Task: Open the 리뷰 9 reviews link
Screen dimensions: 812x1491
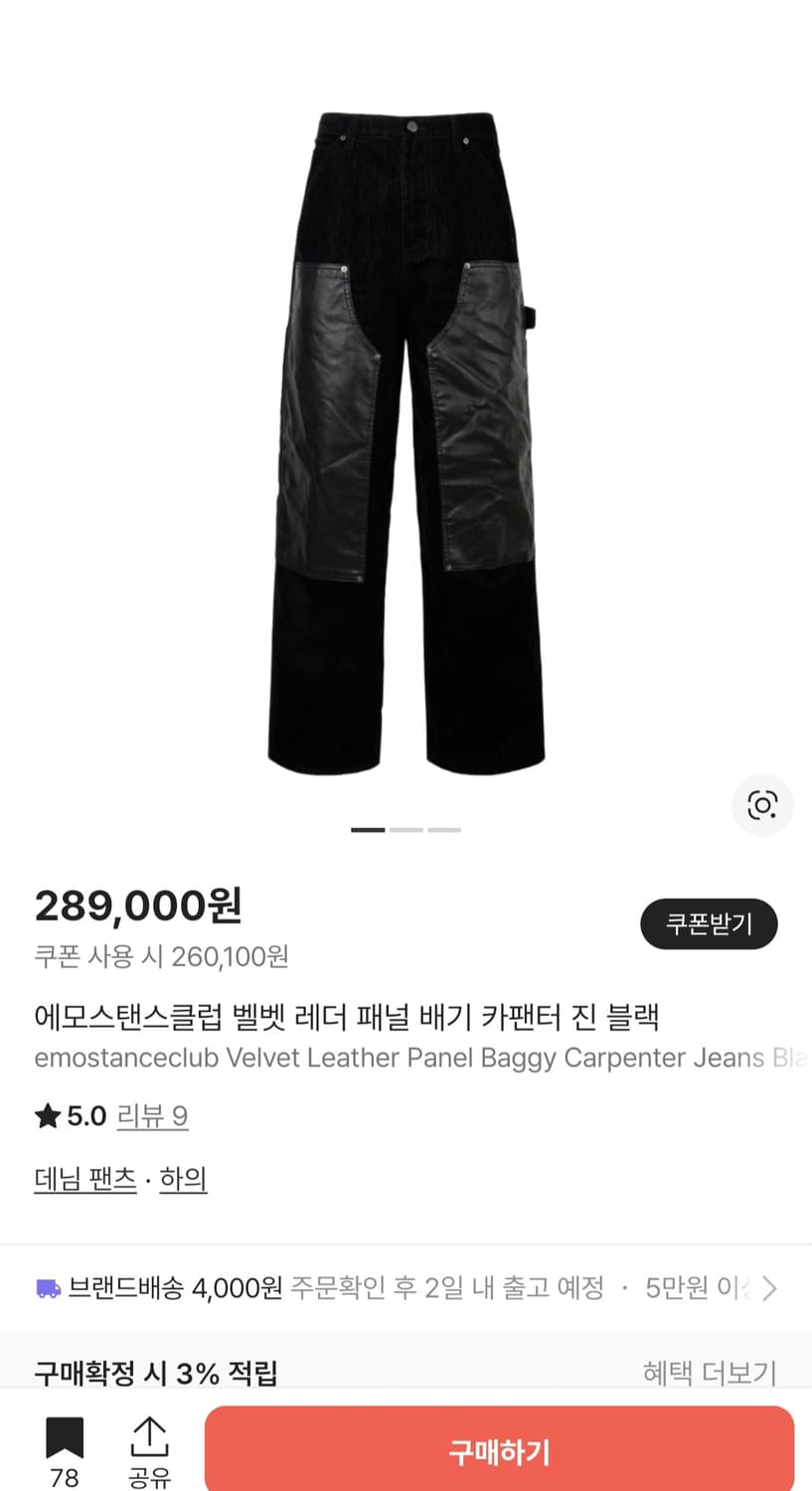Action: click(x=153, y=1117)
